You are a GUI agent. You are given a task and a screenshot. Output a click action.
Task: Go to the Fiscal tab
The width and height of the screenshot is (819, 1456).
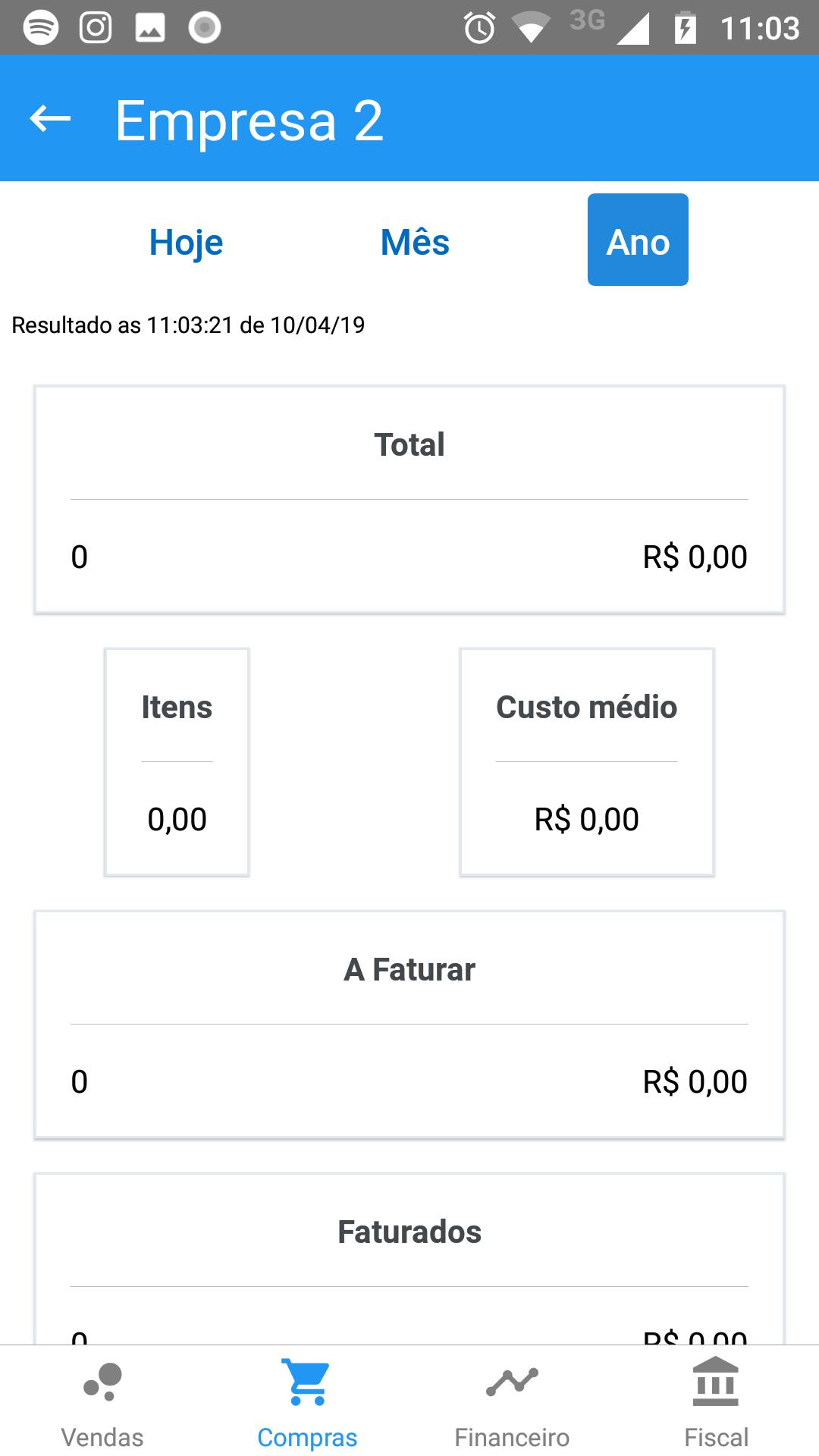pos(717,1401)
